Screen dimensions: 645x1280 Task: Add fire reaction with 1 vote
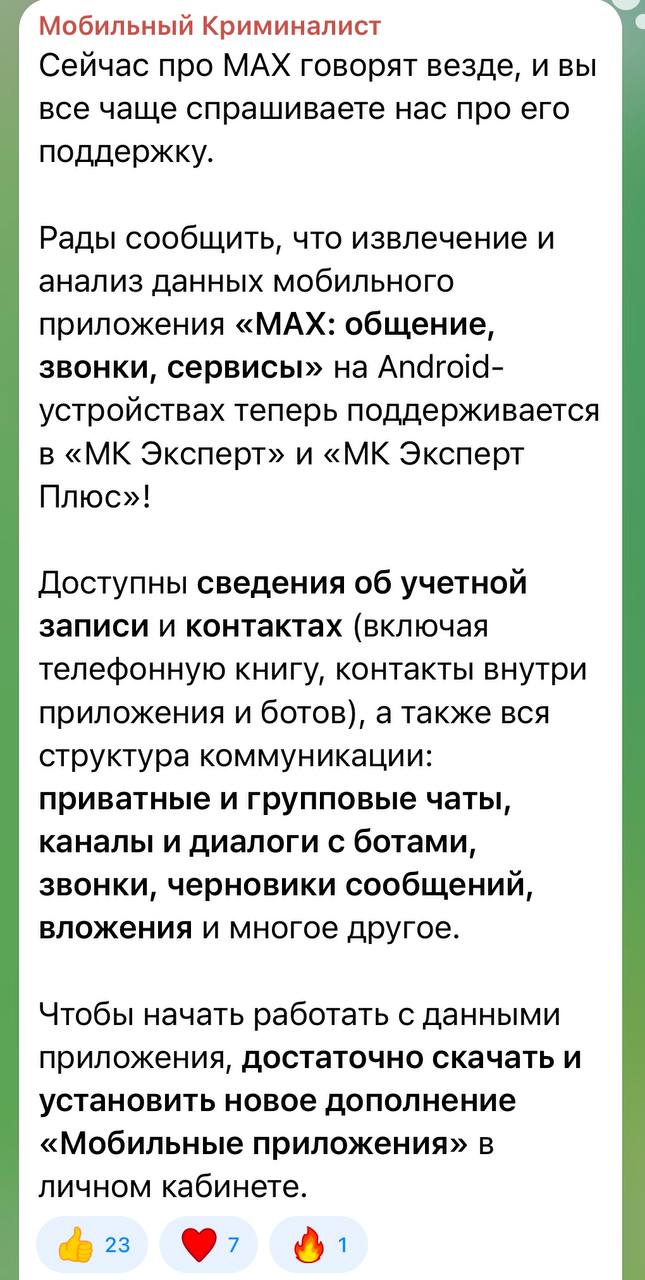coord(318,1244)
